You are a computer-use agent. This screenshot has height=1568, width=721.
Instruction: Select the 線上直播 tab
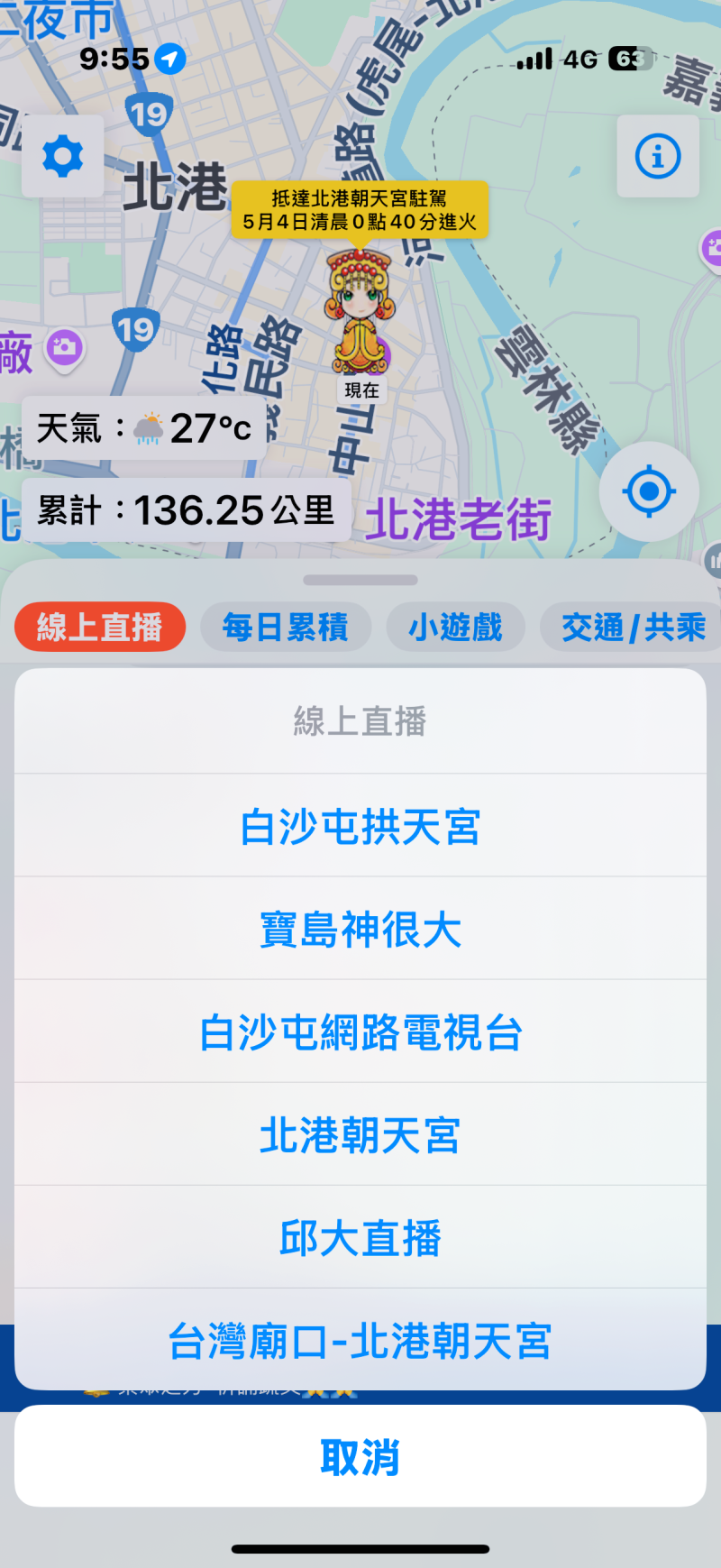[x=99, y=626]
